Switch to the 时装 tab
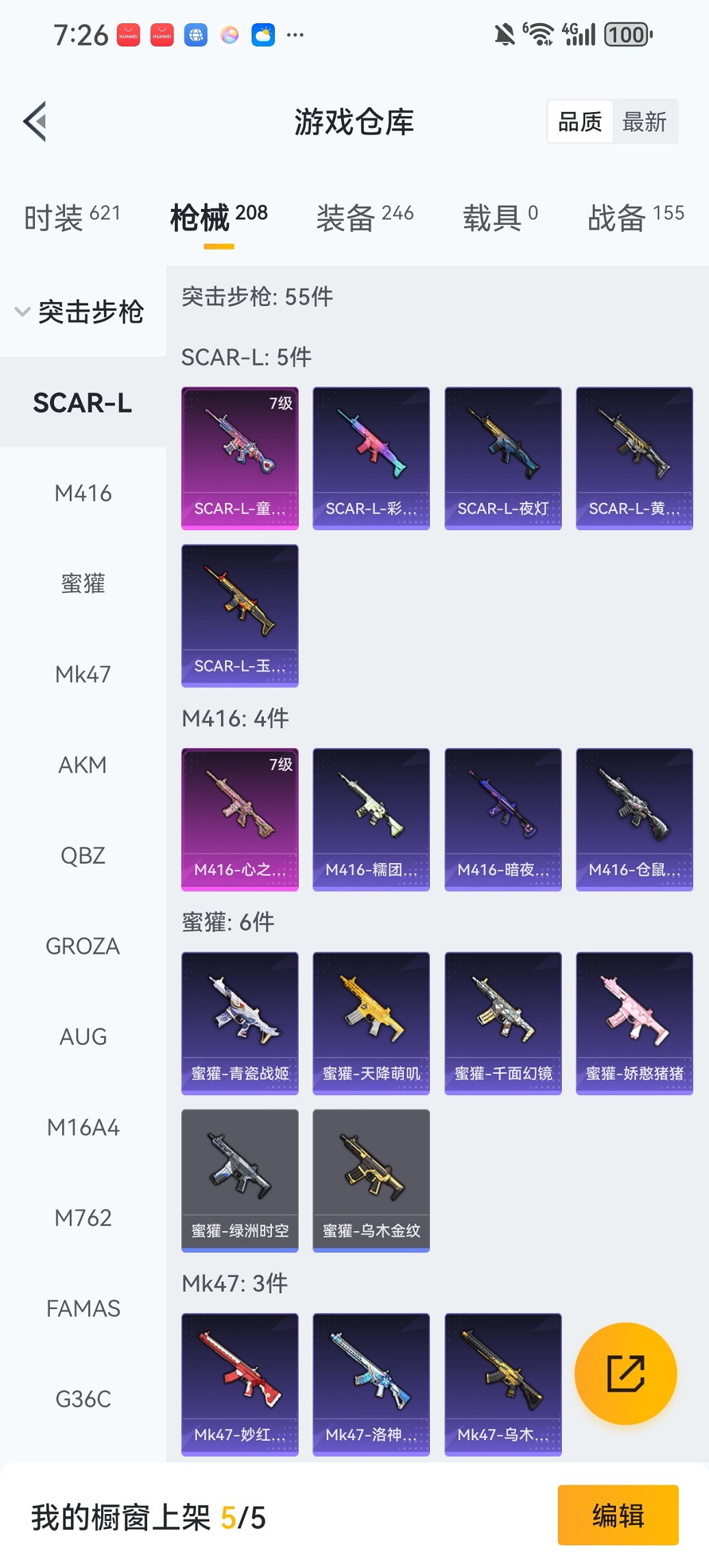This screenshot has width=709, height=1568. 72,217
